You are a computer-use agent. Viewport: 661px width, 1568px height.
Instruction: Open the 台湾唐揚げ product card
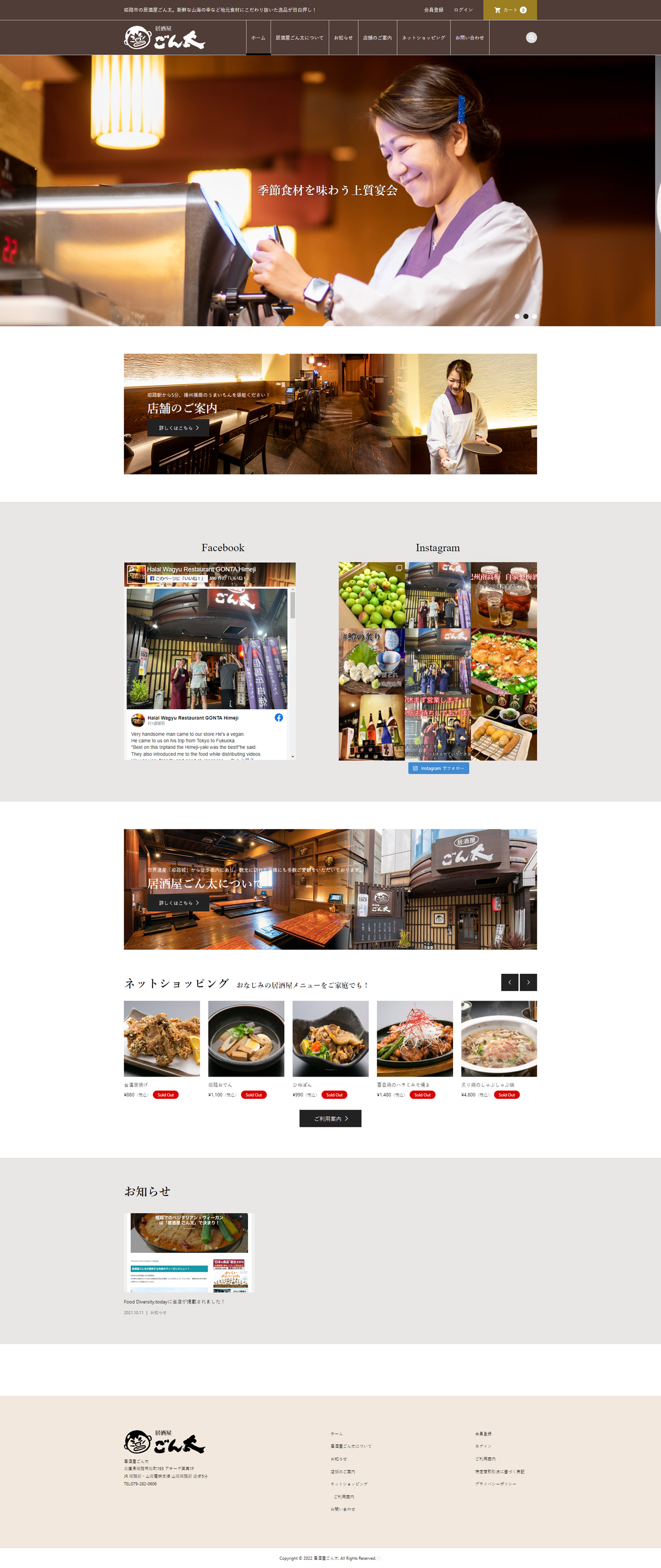tap(162, 1038)
